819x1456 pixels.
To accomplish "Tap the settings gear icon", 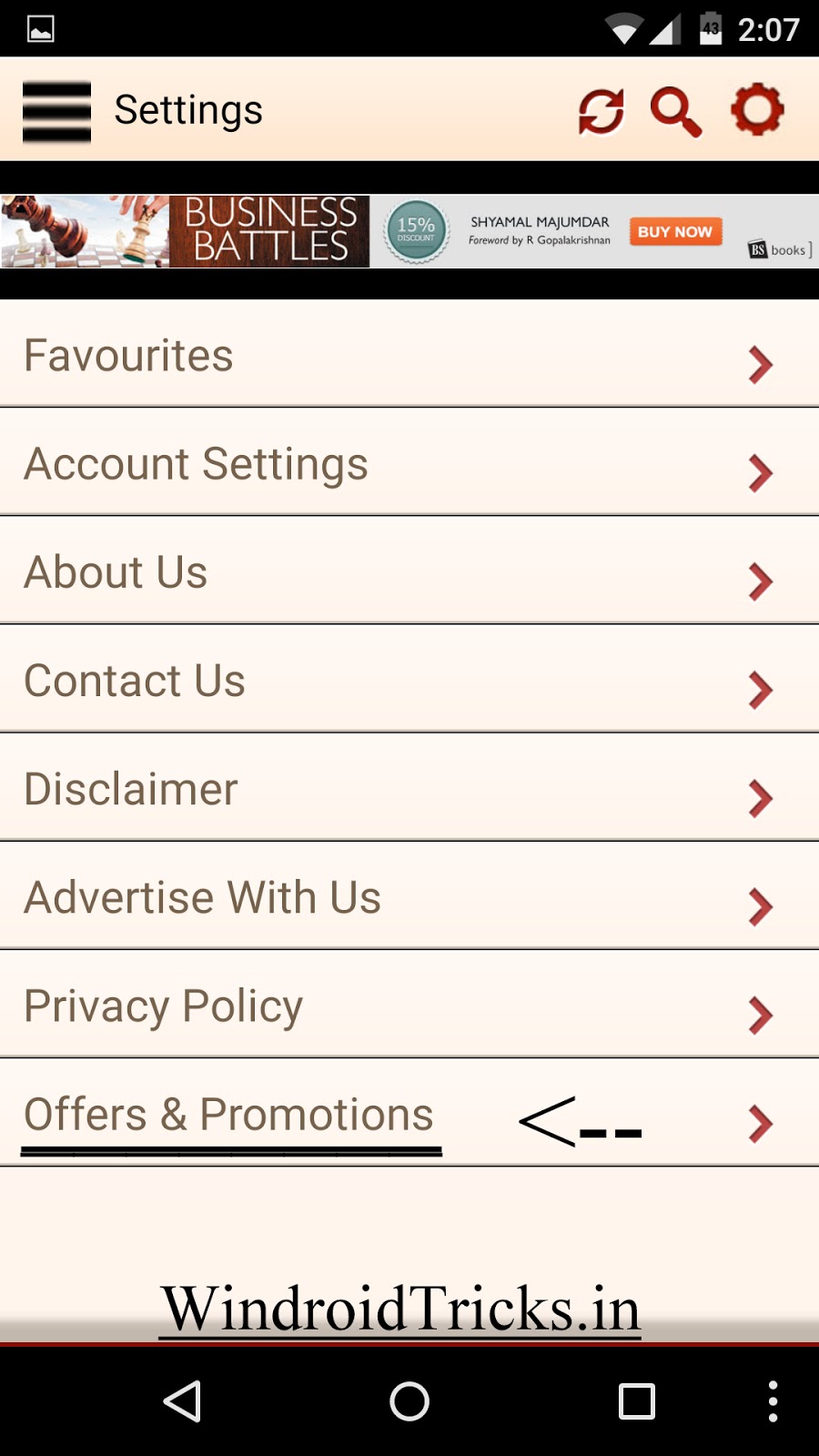I will [757, 111].
